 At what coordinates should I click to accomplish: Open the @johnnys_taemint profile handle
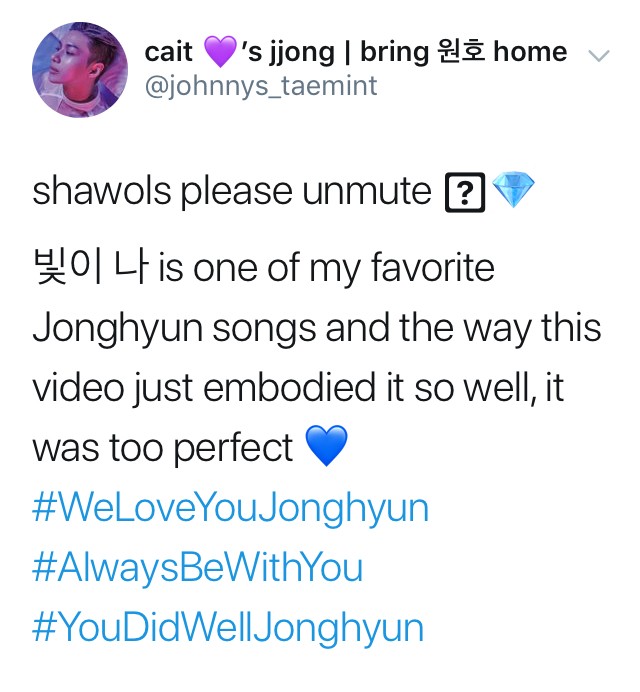click(x=261, y=87)
